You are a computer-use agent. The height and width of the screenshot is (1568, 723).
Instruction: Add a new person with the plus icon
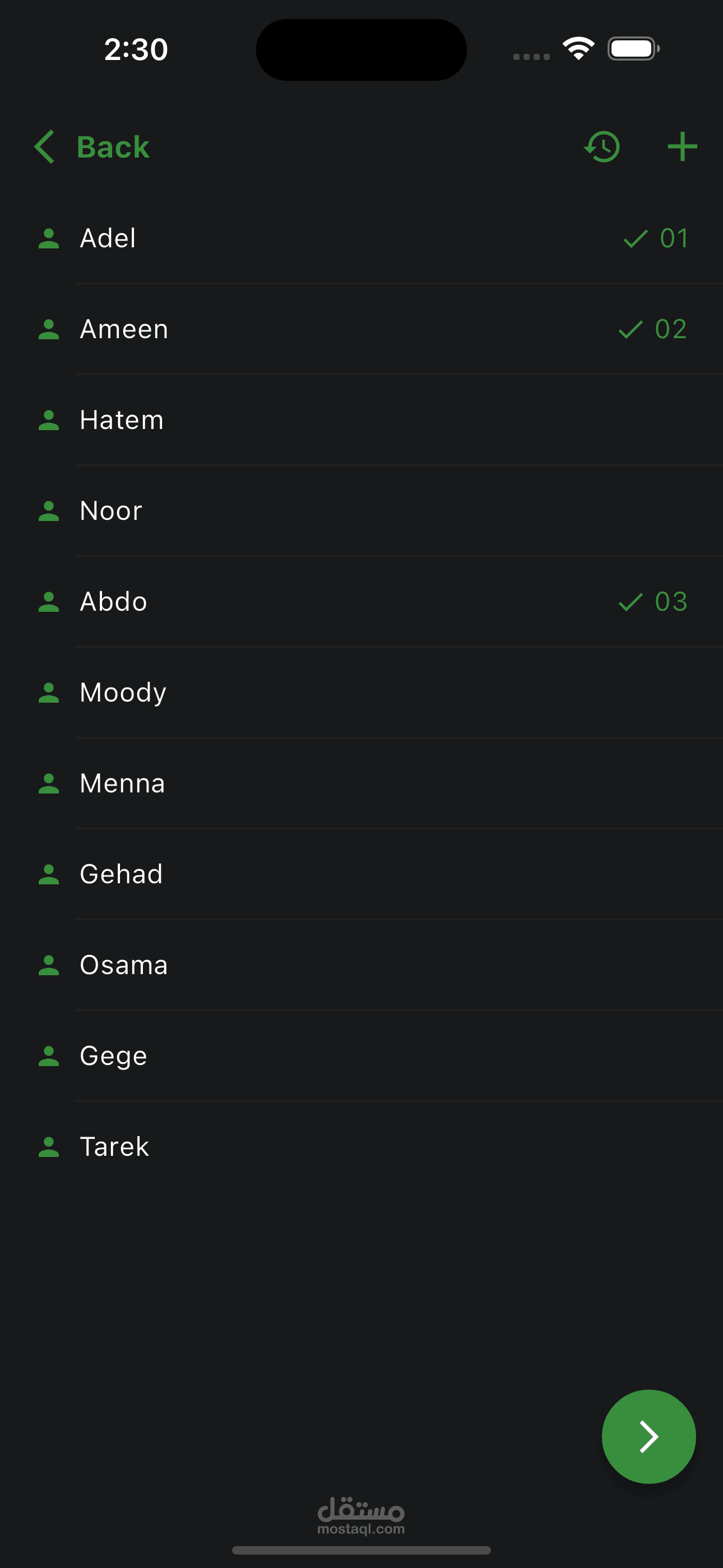point(682,147)
